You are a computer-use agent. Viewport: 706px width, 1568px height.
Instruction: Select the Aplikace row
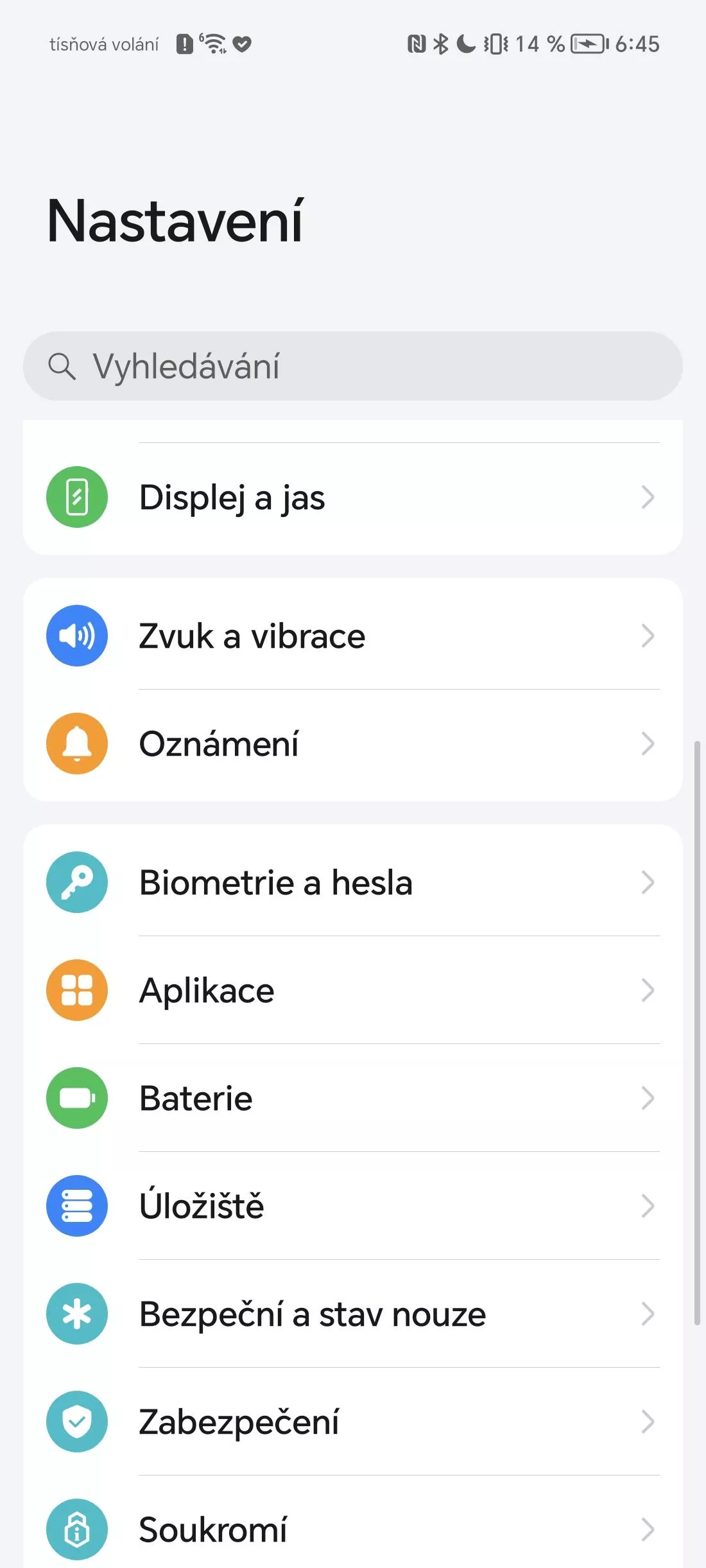point(353,990)
